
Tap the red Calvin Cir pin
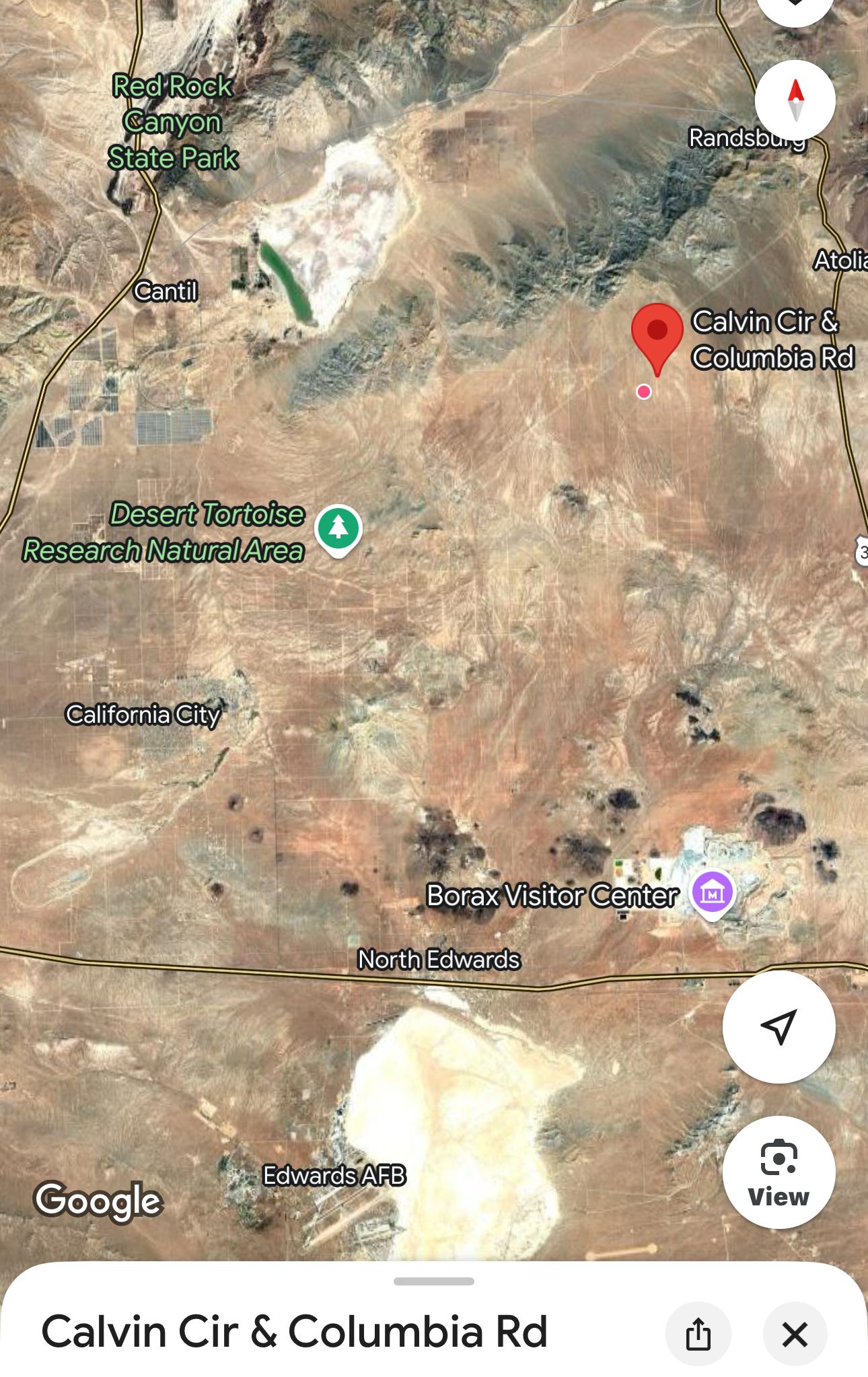(657, 332)
